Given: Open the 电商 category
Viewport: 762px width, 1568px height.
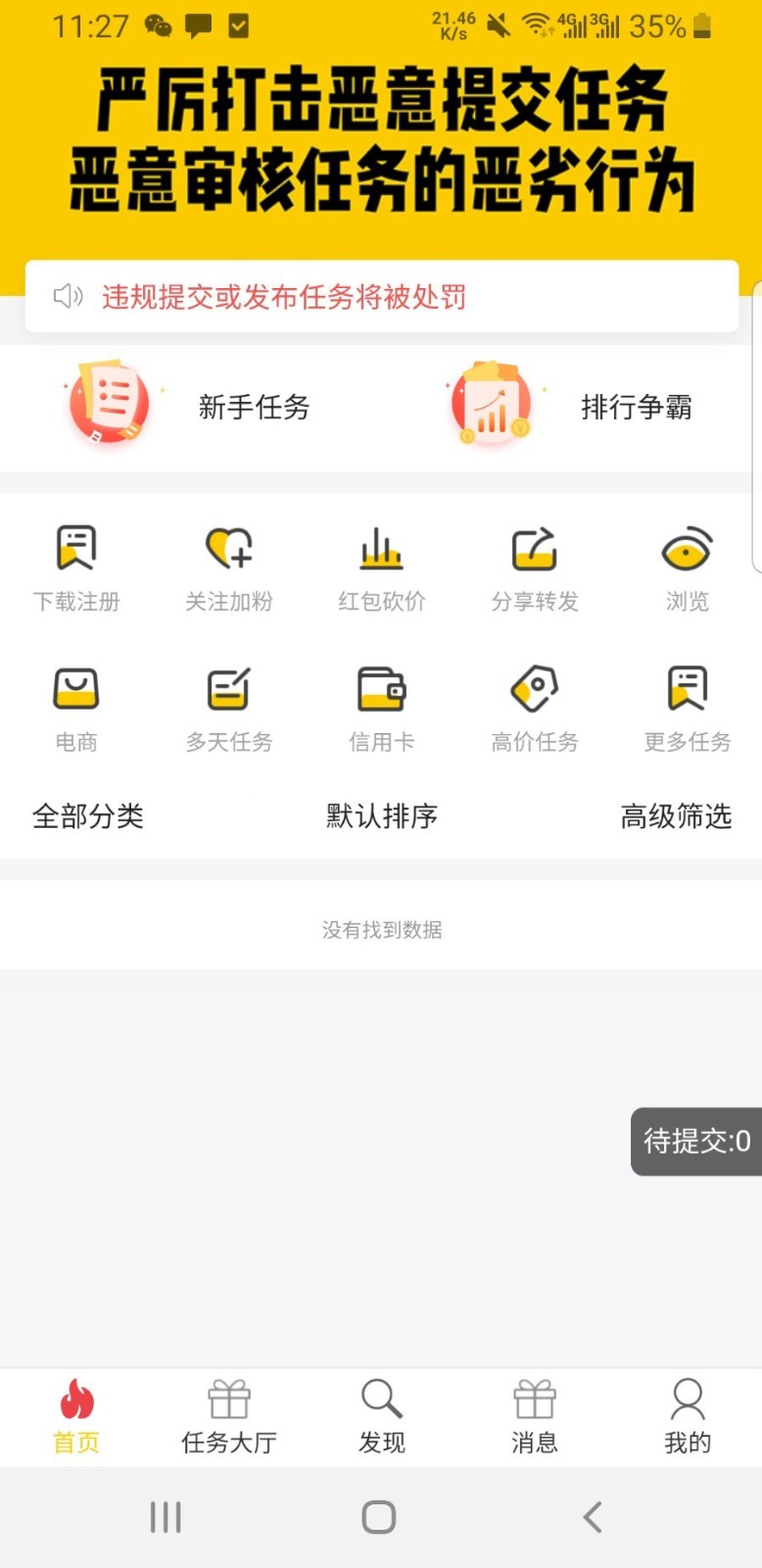Looking at the screenshot, I should (76, 709).
